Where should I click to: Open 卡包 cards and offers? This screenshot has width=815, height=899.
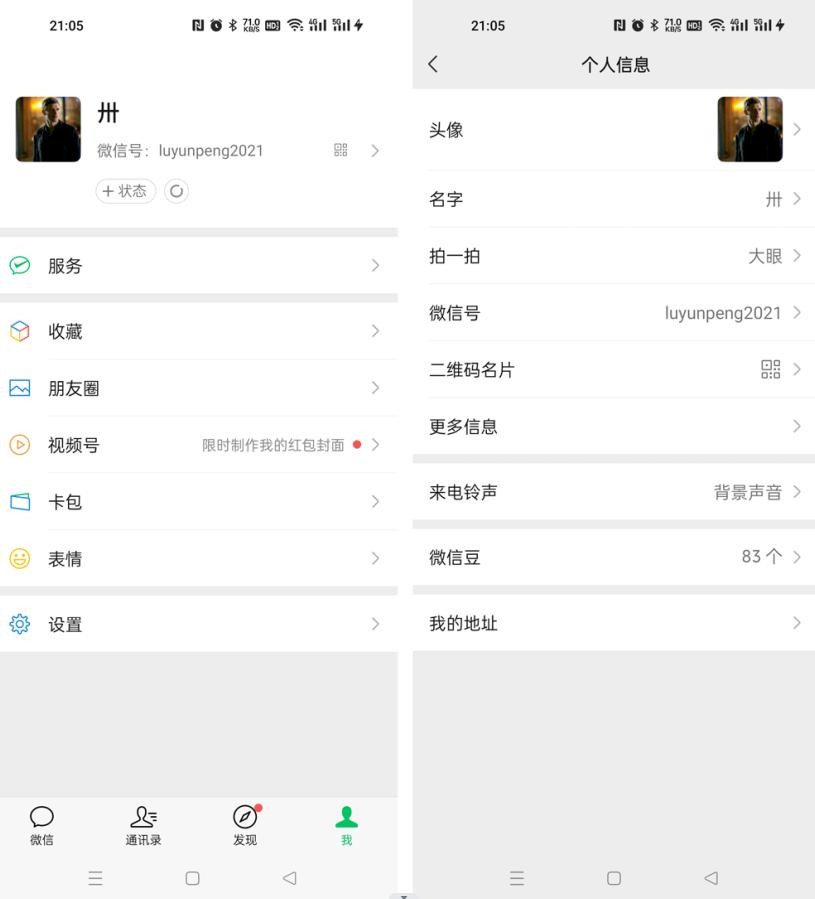[x=198, y=502]
